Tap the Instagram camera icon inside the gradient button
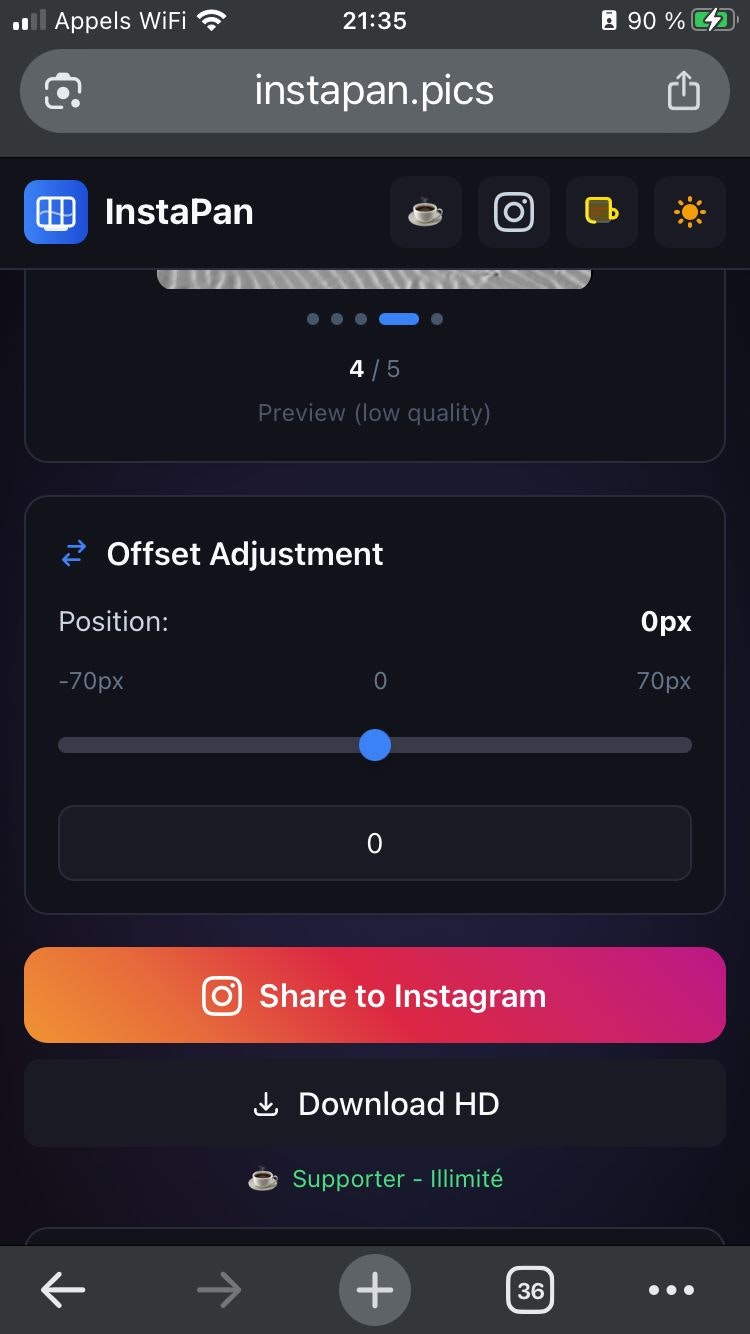 click(222, 995)
